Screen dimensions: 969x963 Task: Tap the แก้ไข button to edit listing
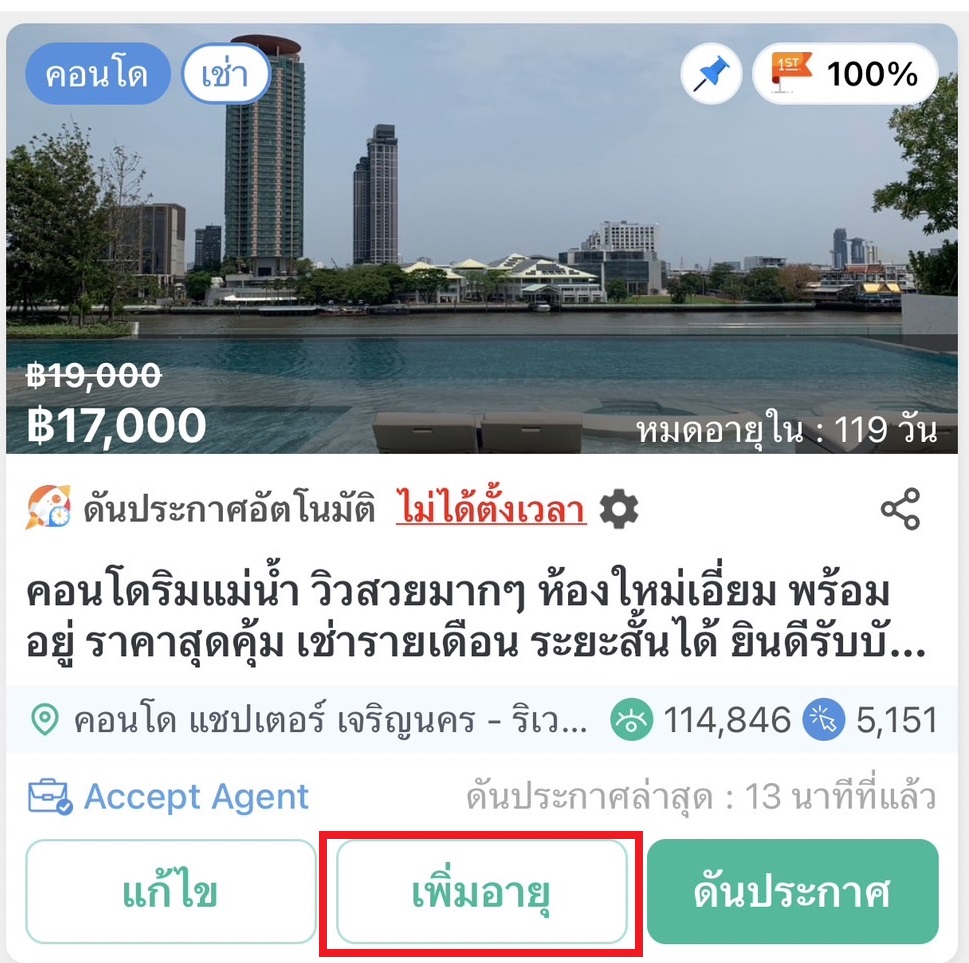[x=171, y=892]
